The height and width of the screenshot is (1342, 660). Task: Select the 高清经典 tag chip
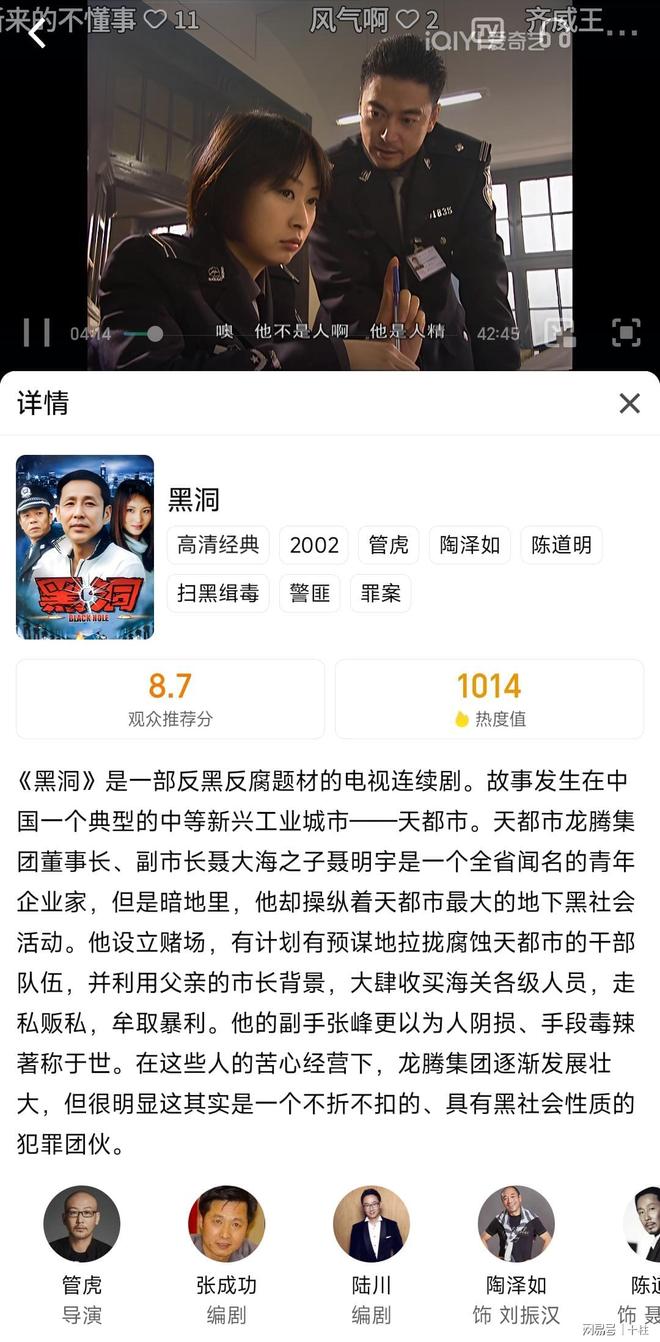(x=218, y=545)
